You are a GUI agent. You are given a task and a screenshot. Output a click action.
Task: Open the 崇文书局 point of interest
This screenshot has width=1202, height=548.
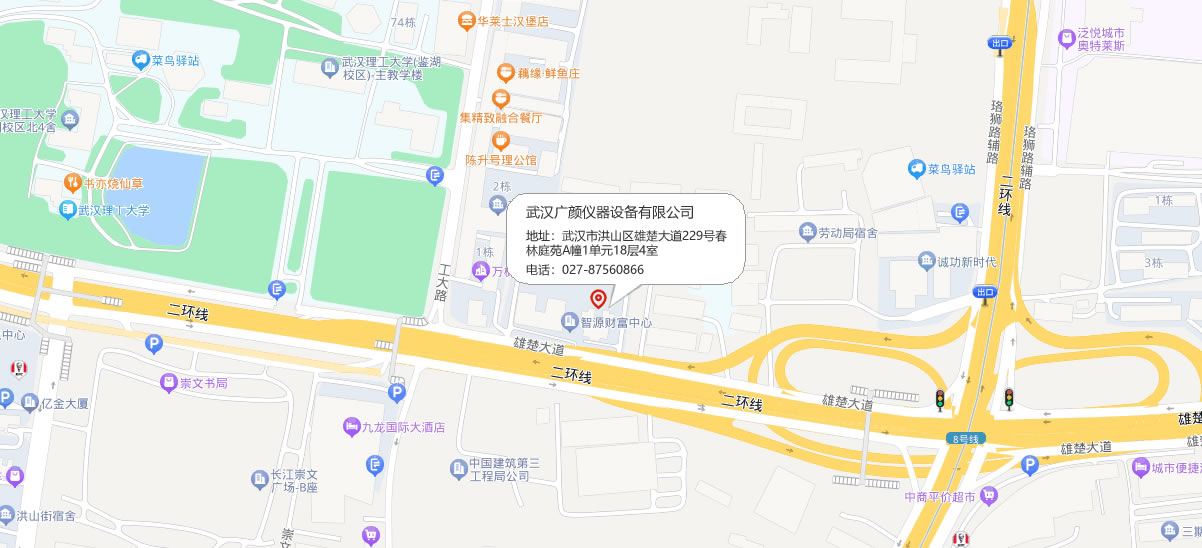click(x=169, y=383)
